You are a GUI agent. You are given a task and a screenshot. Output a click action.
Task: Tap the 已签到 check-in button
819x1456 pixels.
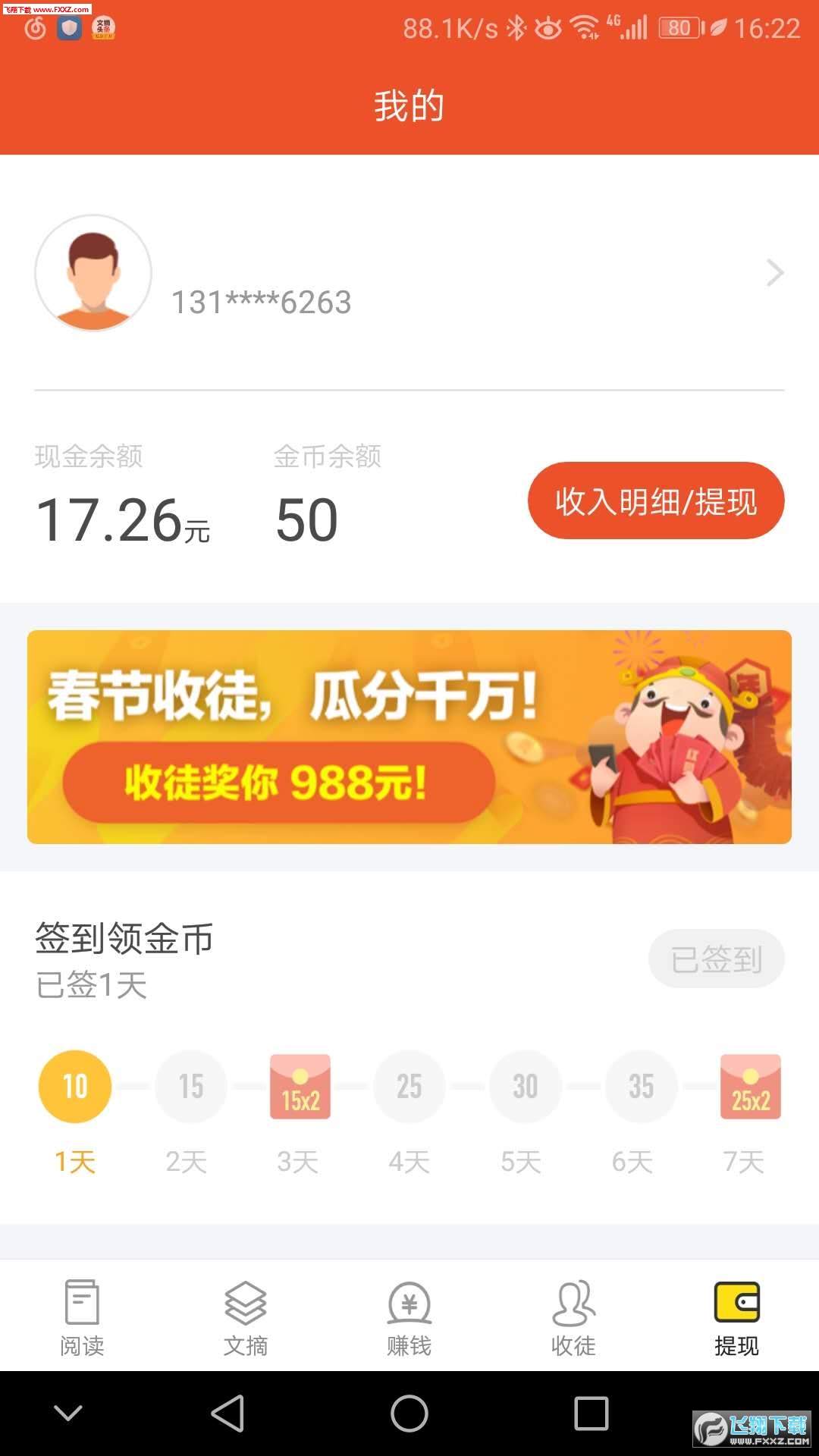pyautogui.click(x=716, y=959)
